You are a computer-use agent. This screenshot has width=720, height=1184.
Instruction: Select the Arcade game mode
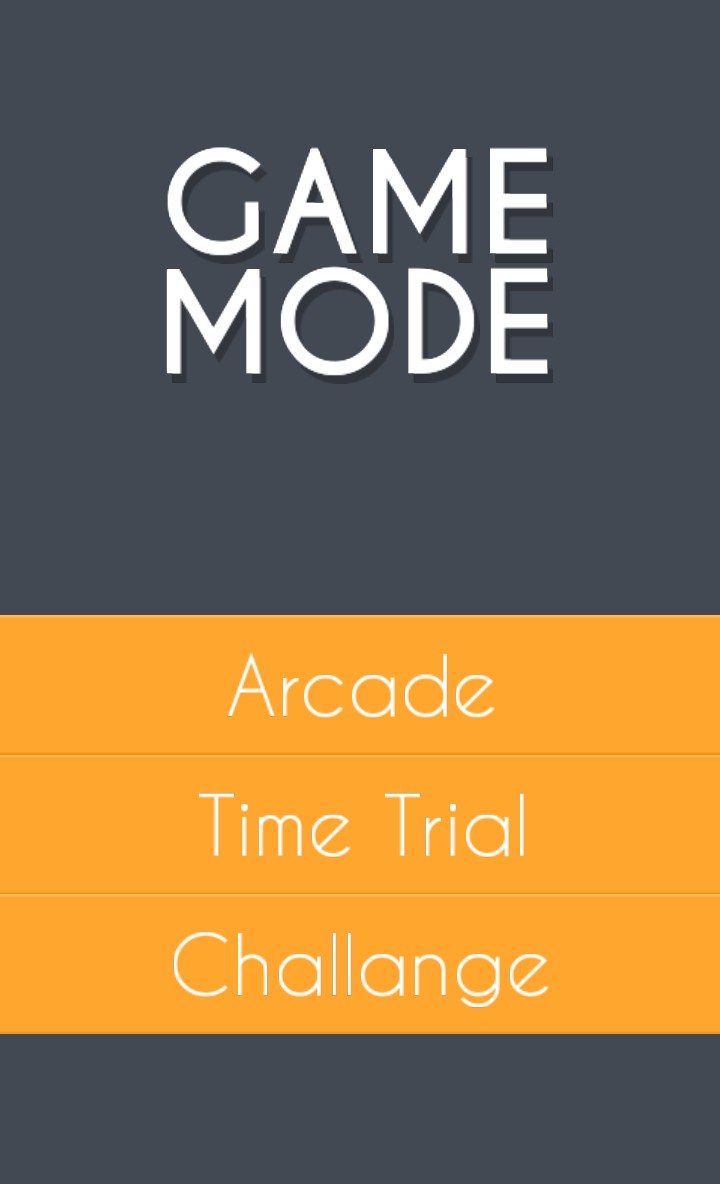(x=360, y=686)
